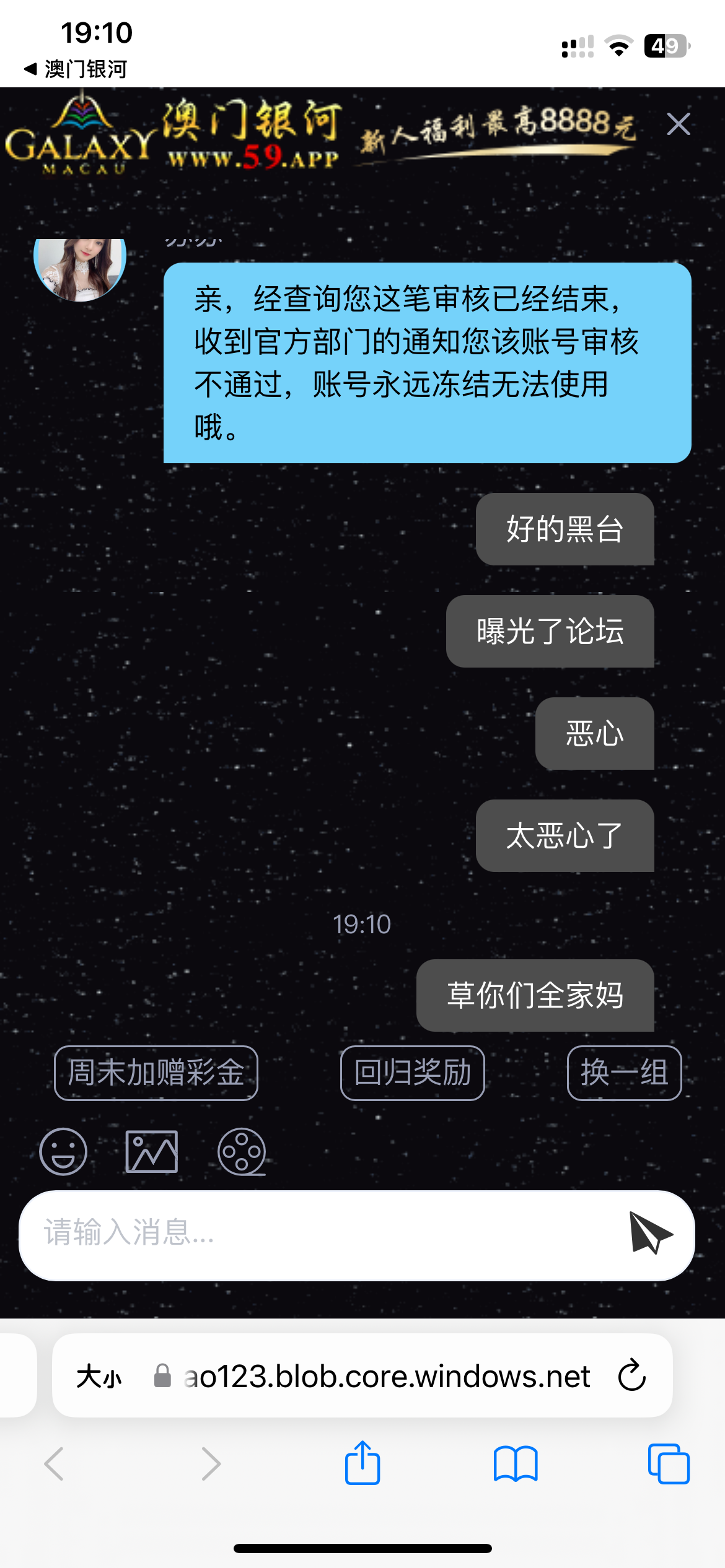Image resolution: width=725 pixels, height=1568 pixels.
Task: Select the 回归奖励 quick reply
Action: click(x=412, y=1074)
